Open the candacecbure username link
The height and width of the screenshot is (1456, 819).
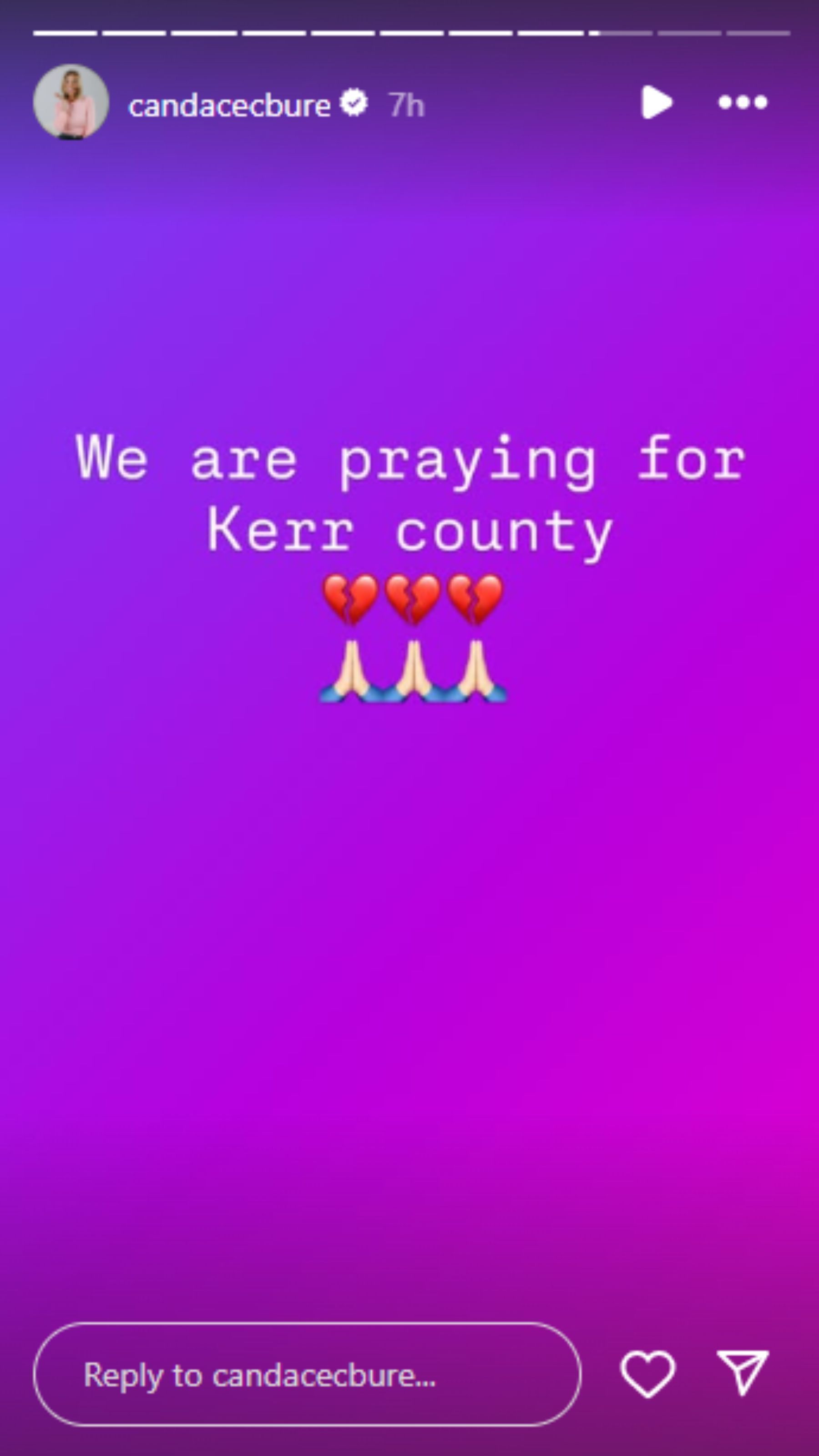(x=229, y=105)
